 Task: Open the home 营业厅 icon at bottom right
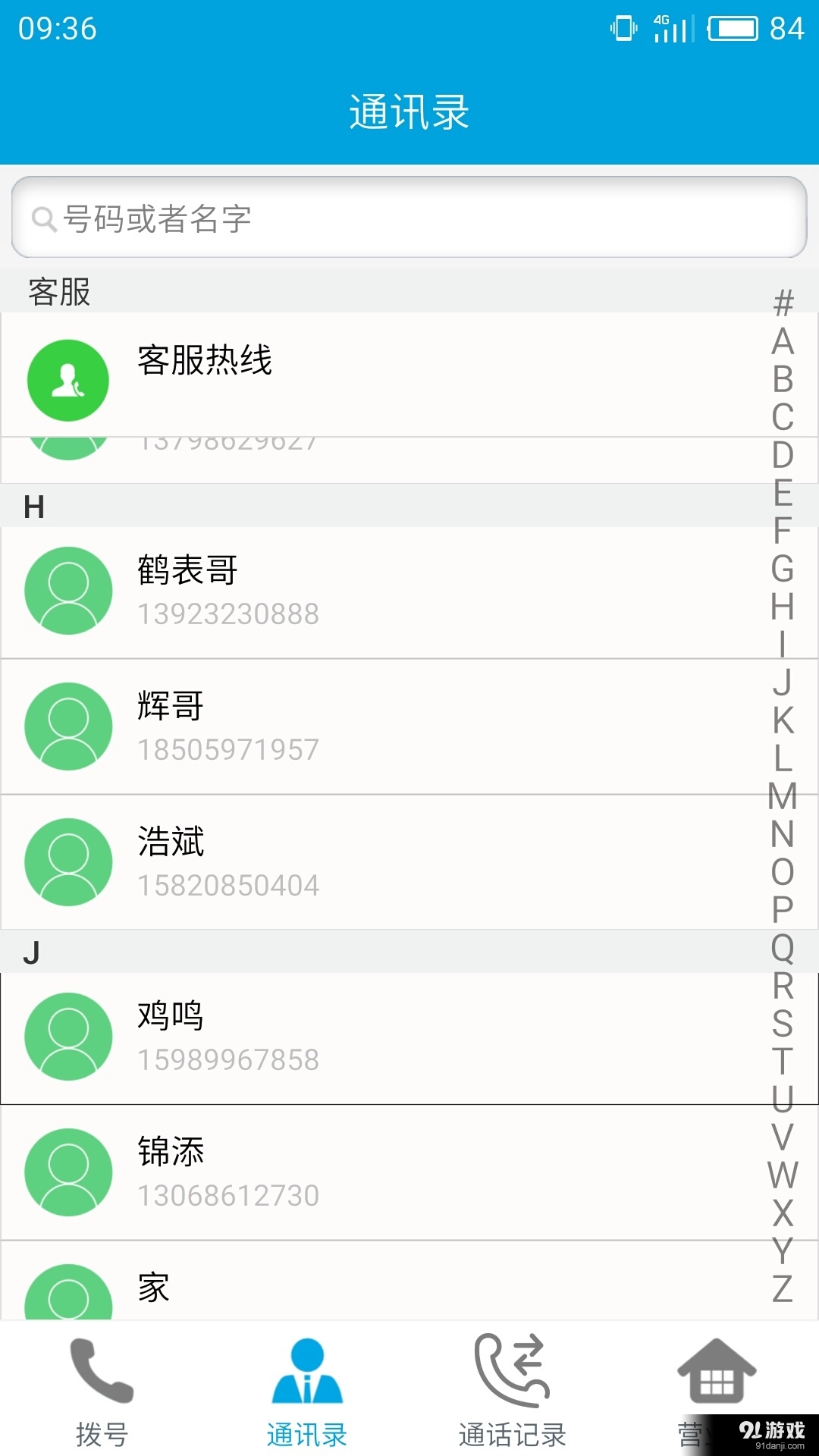point(716,1373)
